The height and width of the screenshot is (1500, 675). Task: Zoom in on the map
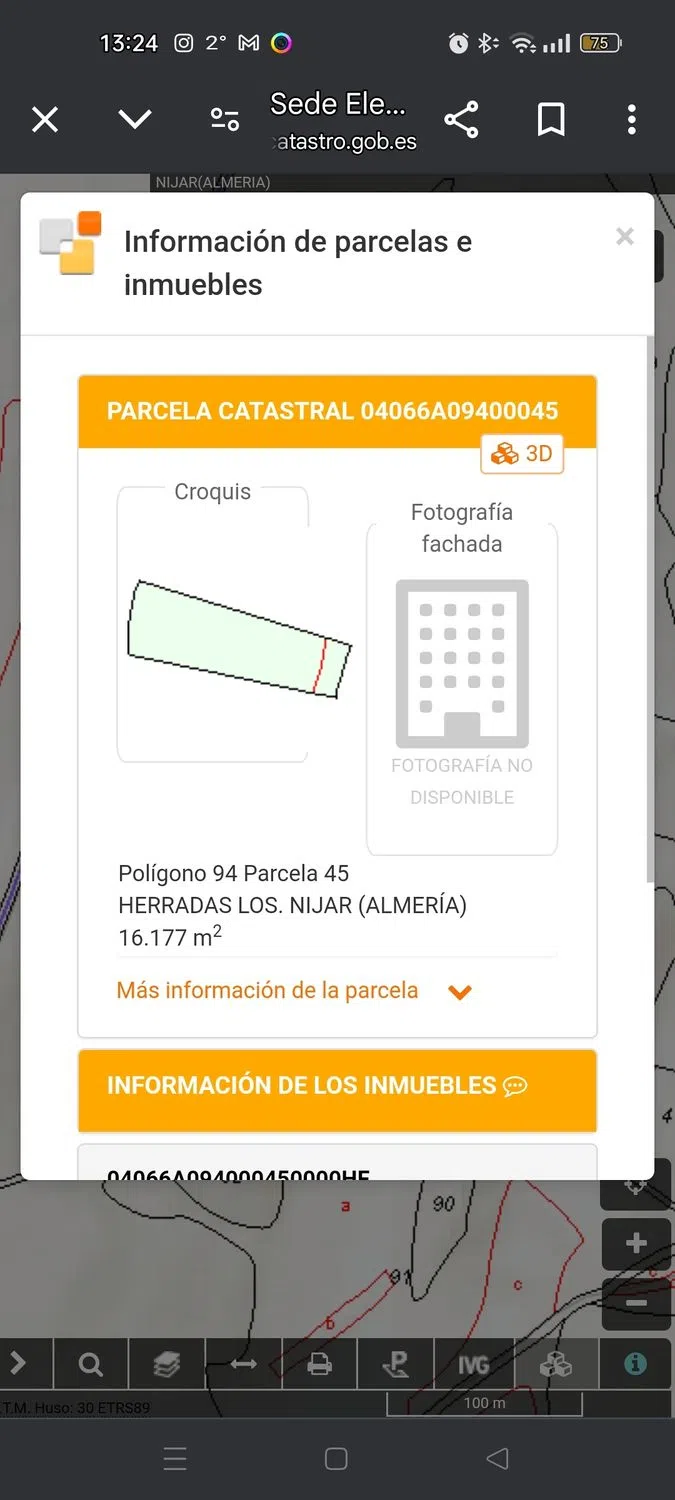pyautogui.click(x=636, y=1244)
